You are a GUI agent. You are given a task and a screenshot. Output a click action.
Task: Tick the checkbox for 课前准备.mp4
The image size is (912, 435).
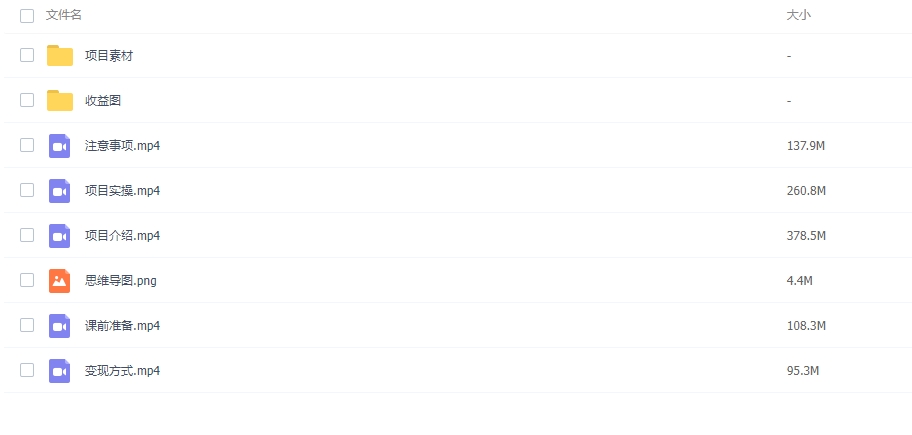click(x=27, y=326)
